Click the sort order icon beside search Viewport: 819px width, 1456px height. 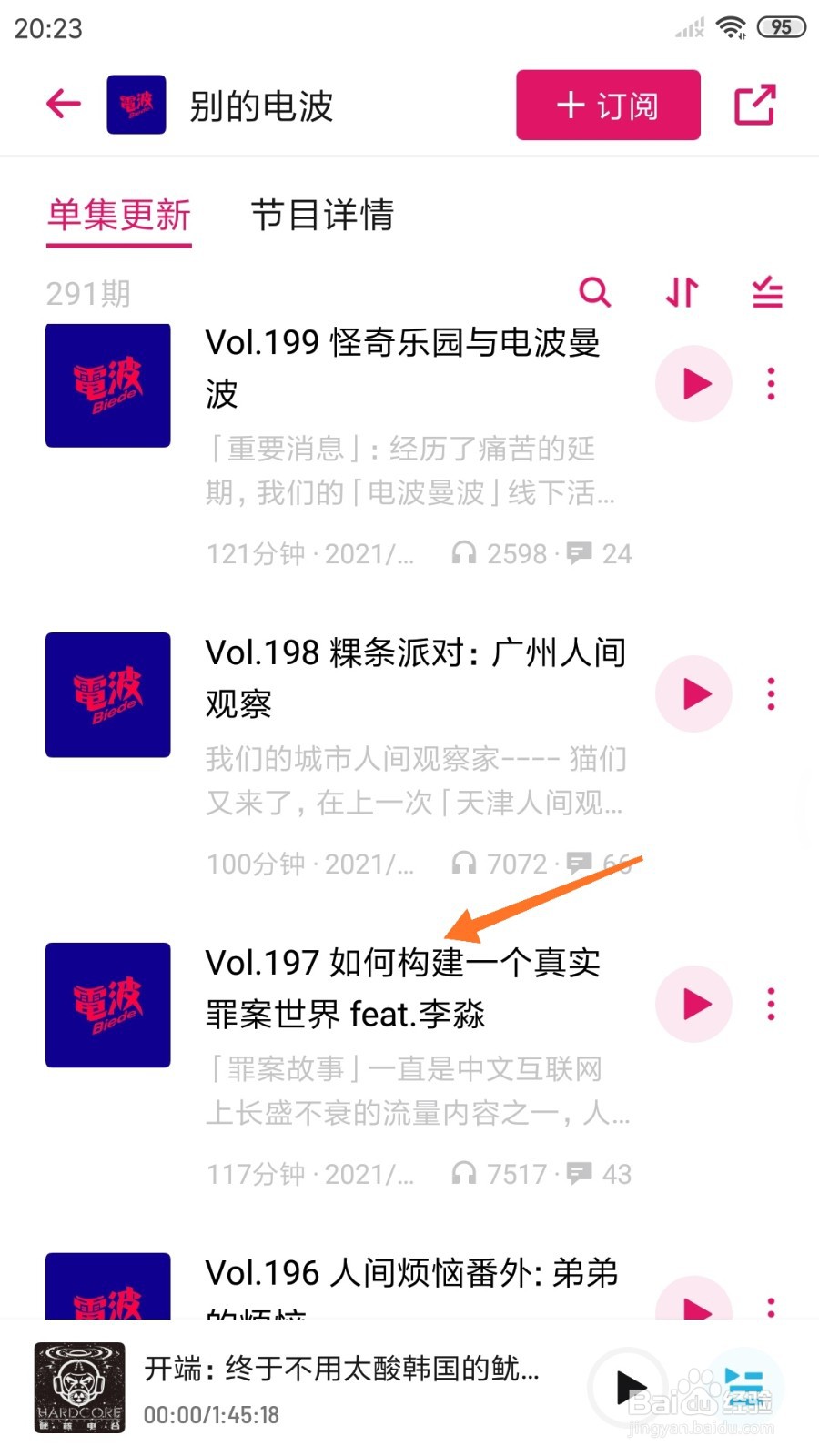pos(680,293)
